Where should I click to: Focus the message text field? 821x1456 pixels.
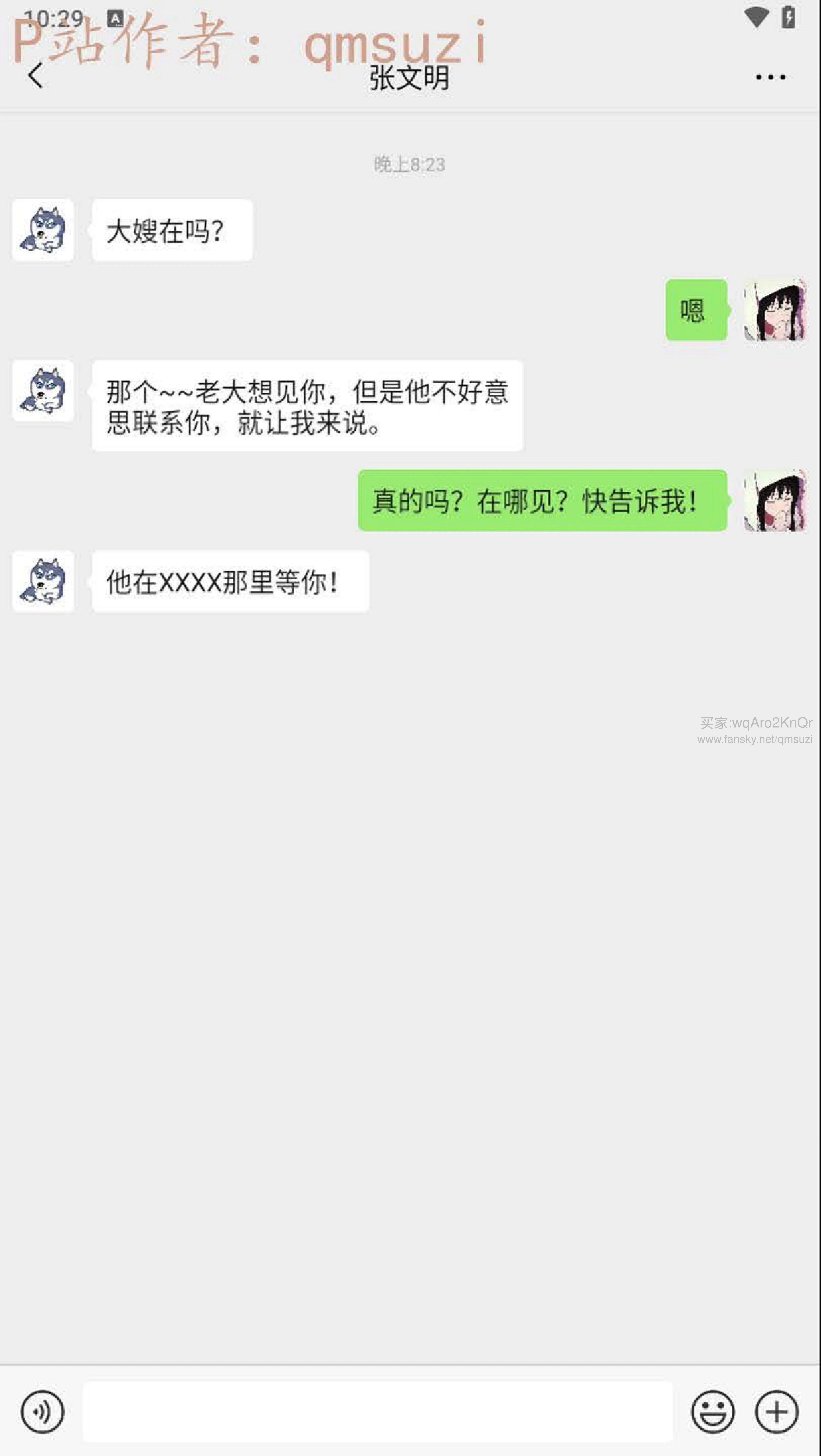(x=377, y=1412)
